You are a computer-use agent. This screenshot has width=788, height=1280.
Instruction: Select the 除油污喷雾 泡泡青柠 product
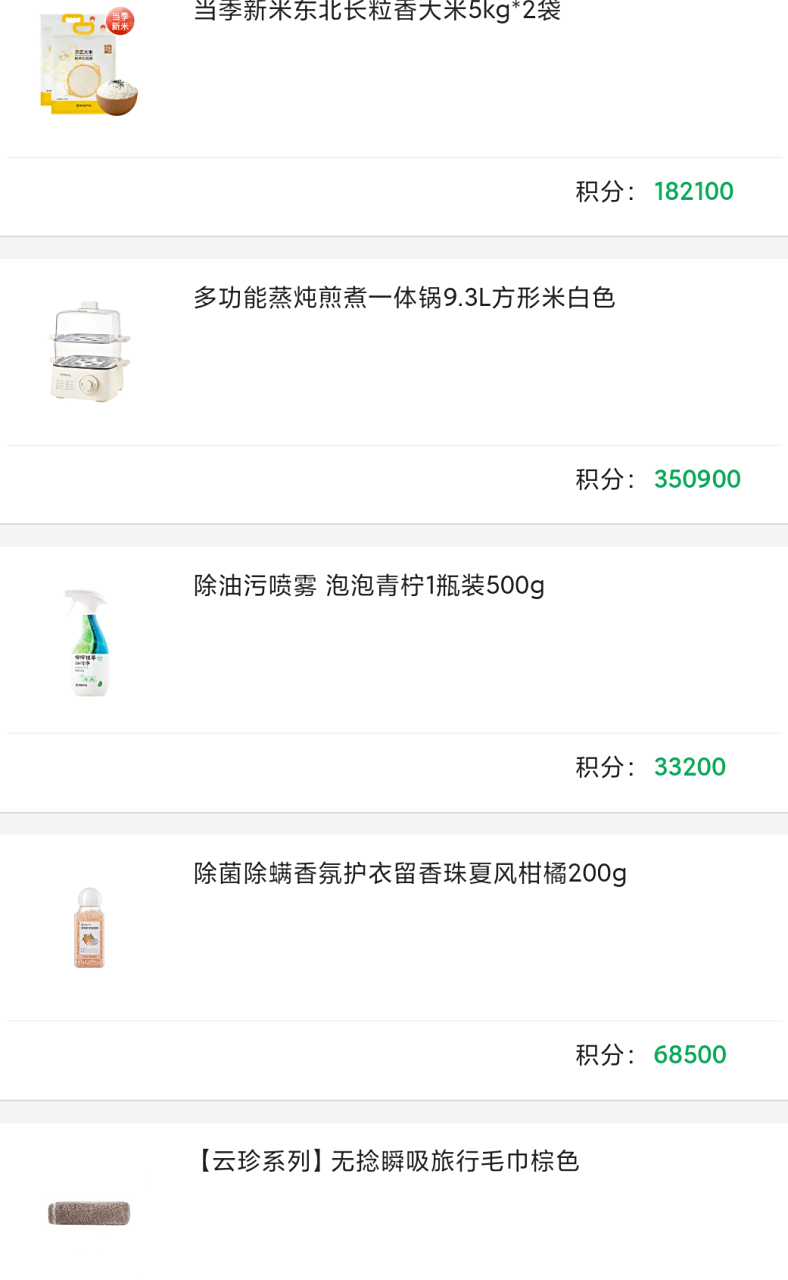click(369, 585)
